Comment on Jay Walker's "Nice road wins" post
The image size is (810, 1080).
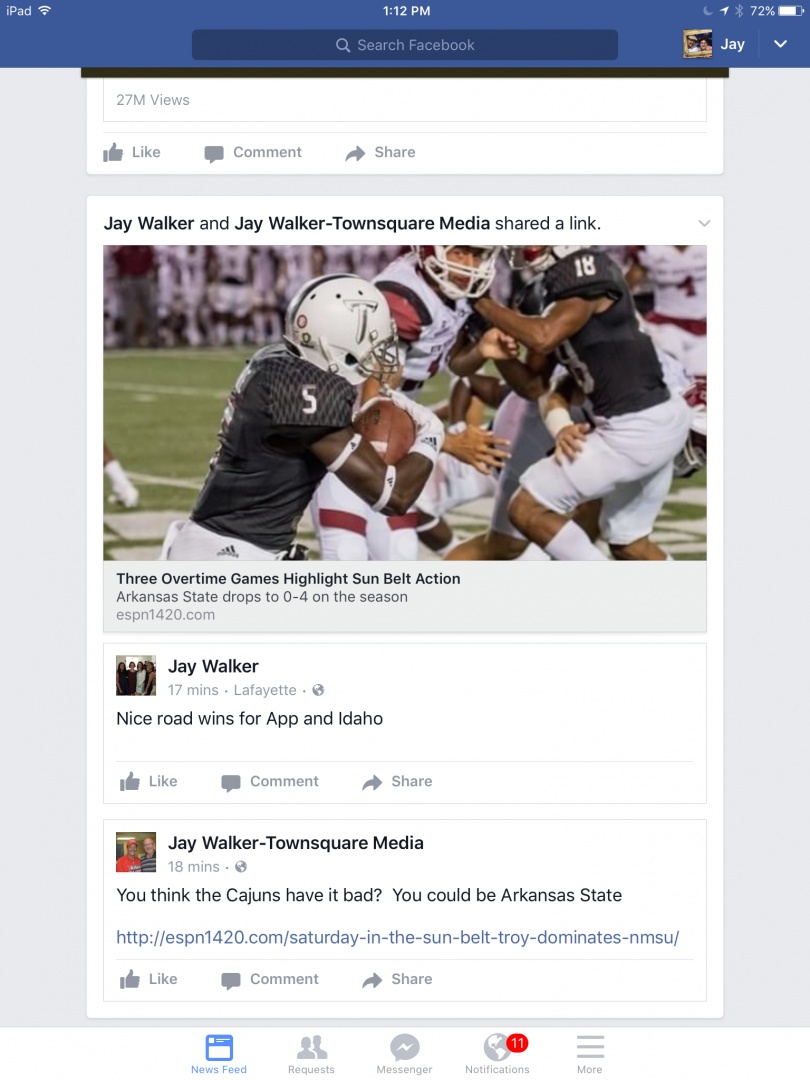(x=270, y=782)
